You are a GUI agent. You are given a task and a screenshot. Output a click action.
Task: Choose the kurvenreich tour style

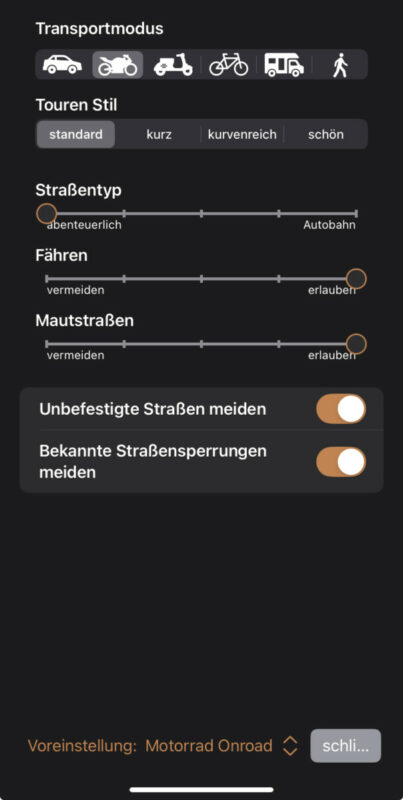coord(242,135)
